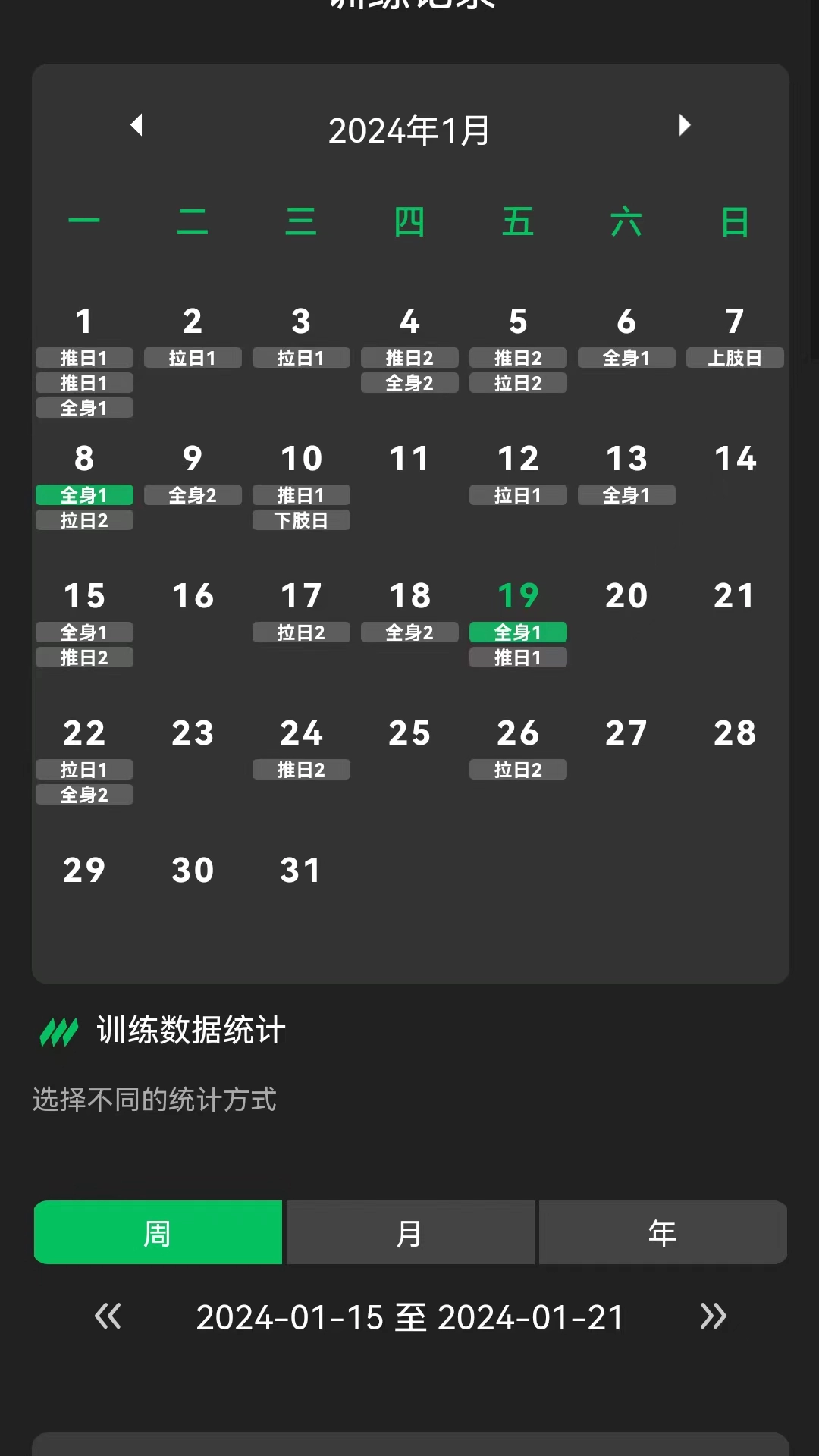The image size is (819, 1456).
Task: Open the 拉日2 record on January 26
Action: pyautogui.click(x=518, y=769)
